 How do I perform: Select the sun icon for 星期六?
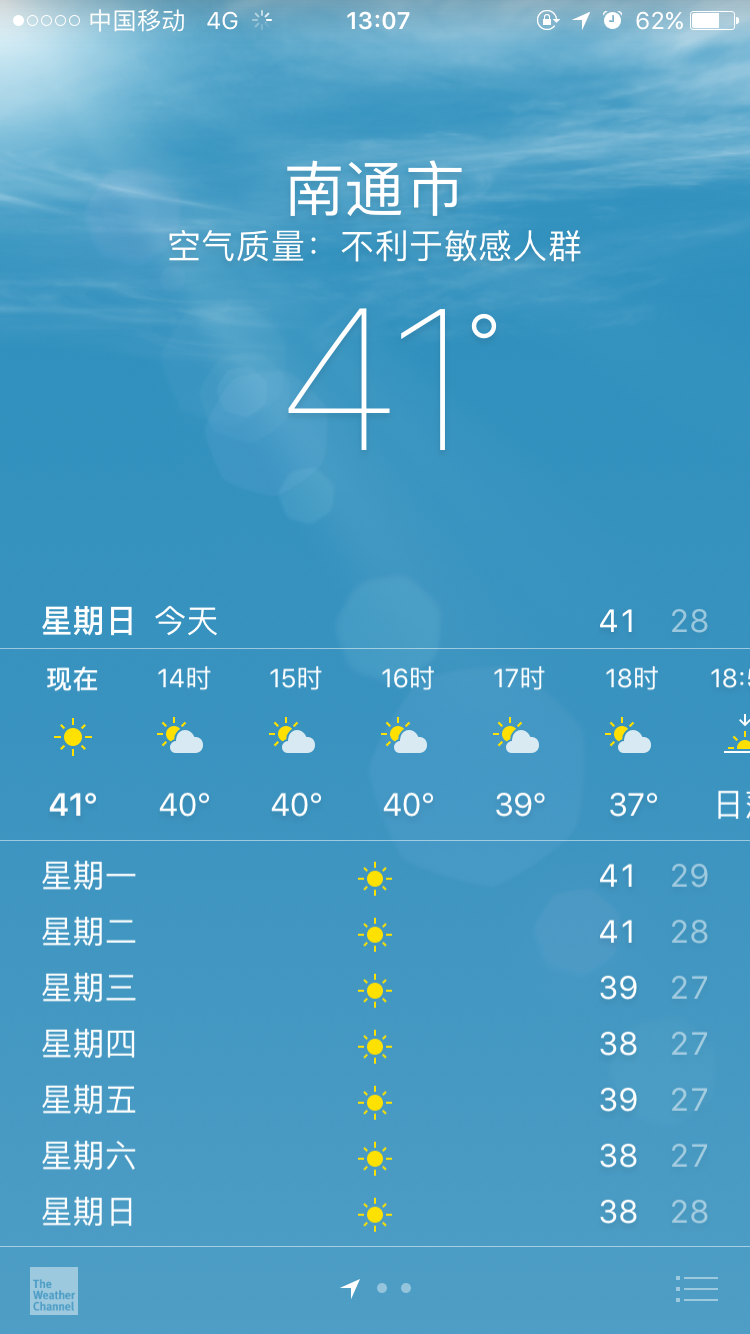pos(375,1157)
